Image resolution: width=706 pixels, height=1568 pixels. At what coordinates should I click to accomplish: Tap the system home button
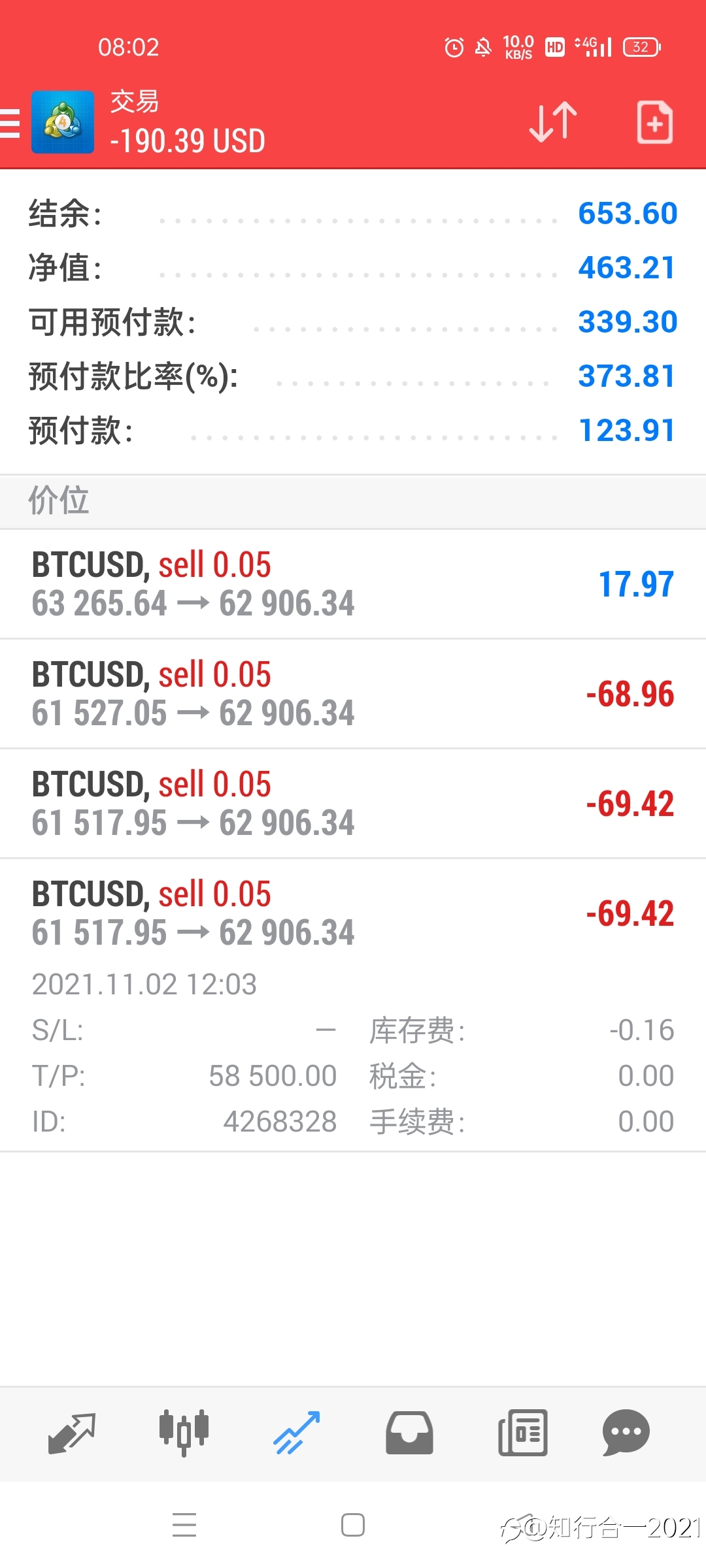(353, 1526)
